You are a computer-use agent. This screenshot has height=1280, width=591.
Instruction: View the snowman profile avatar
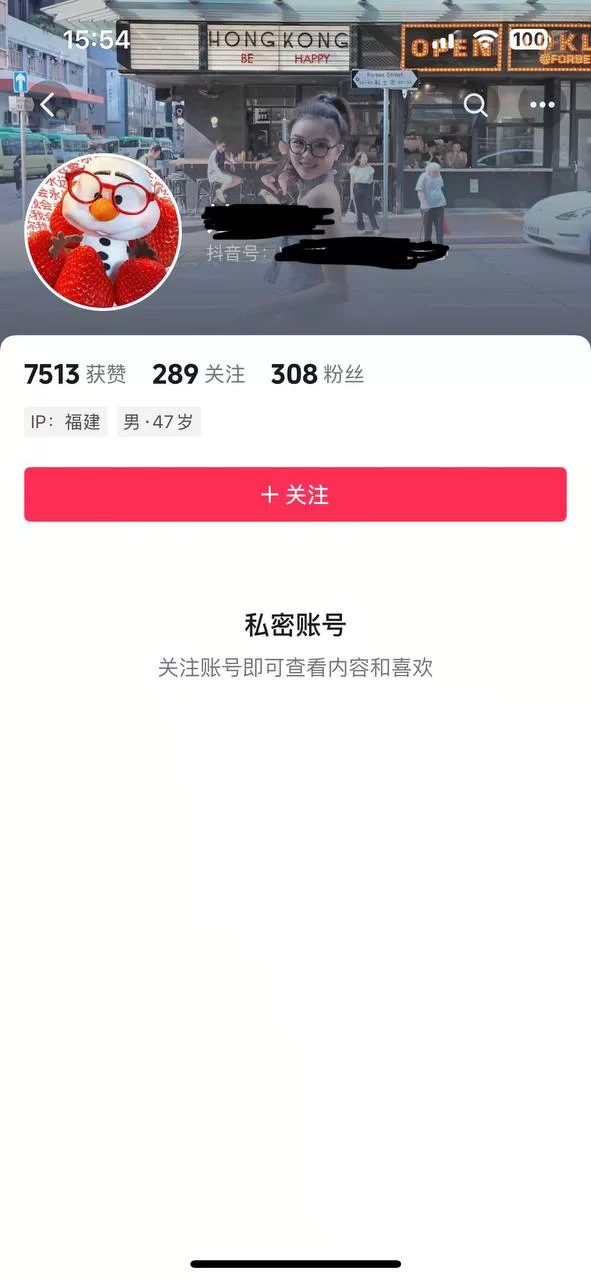pyautogui.click(x=103, y=232)
